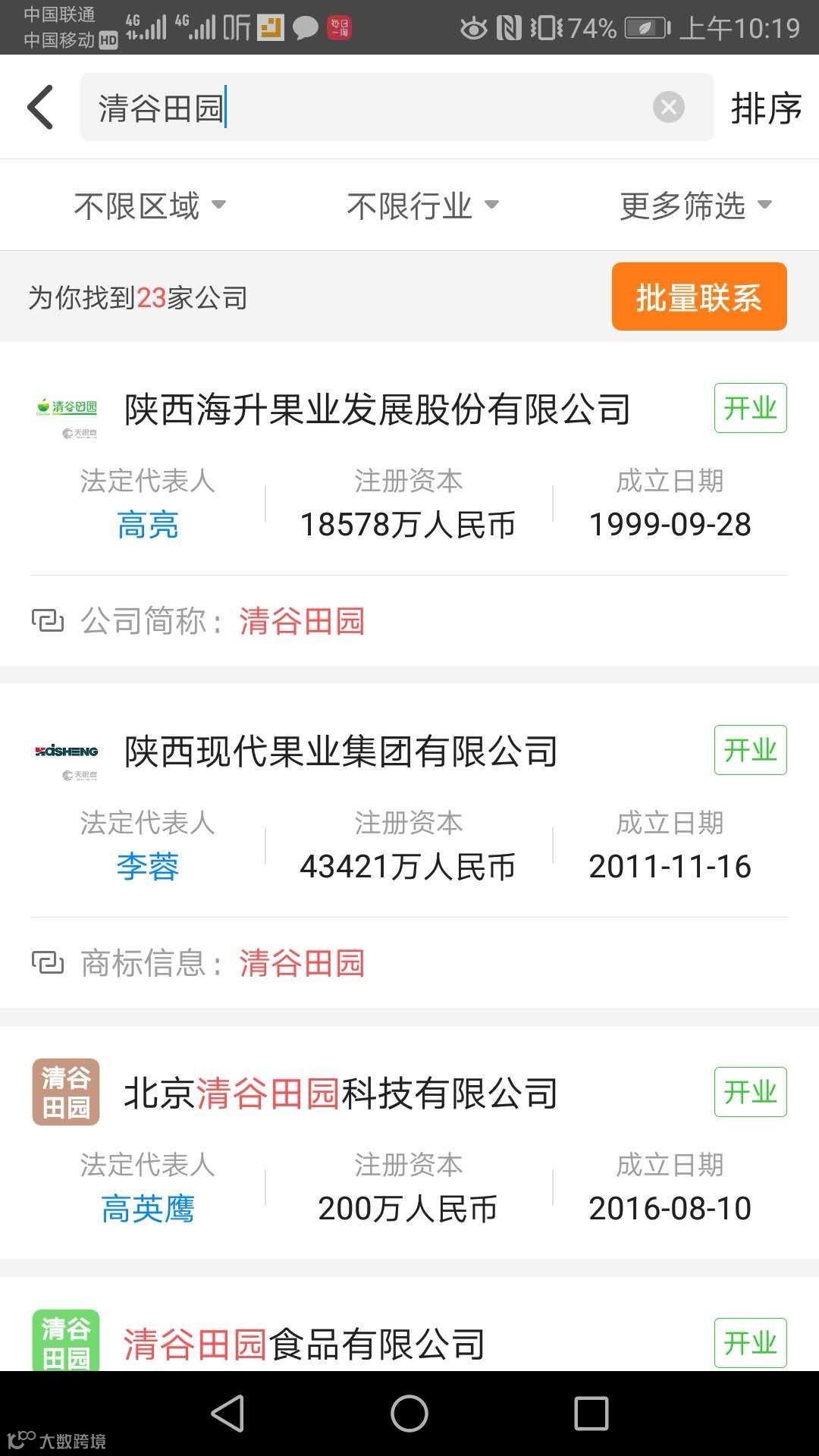This screenshot has height=1456, width=819.
Task: Tap the system home button
Action: [x=409, y=1414]
